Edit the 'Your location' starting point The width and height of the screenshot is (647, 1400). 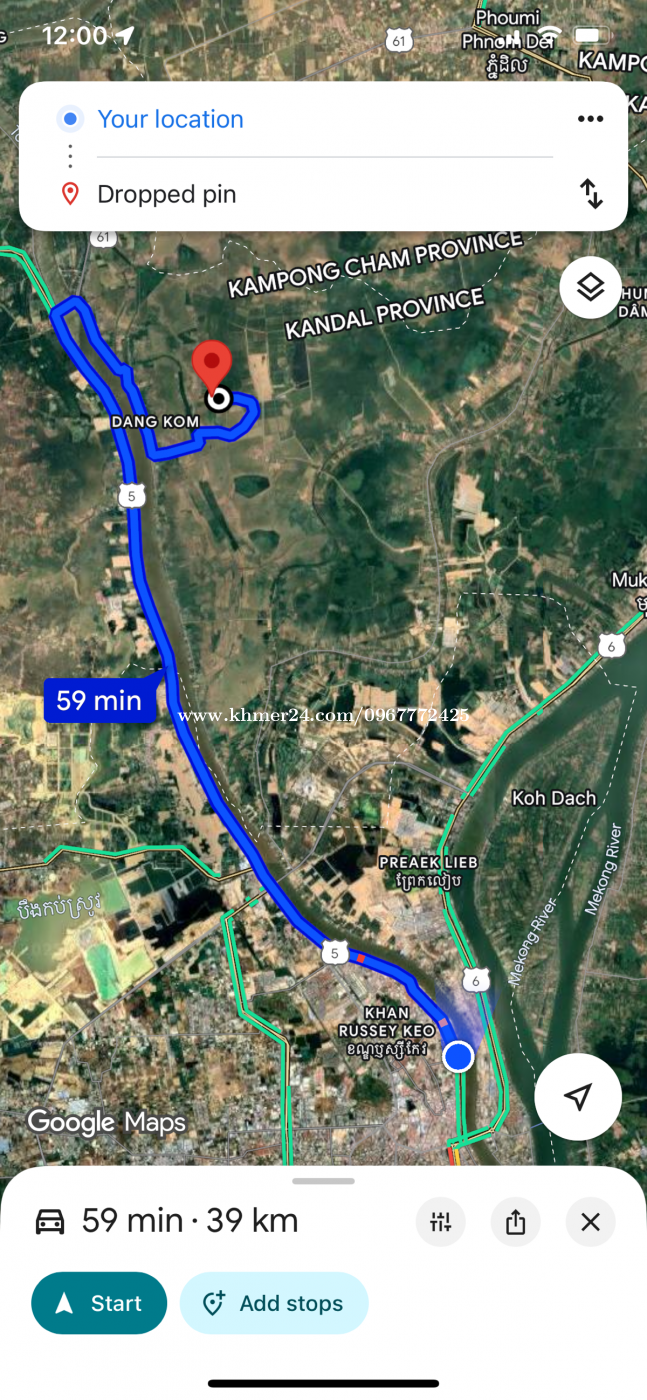click(x=324, y=119)
